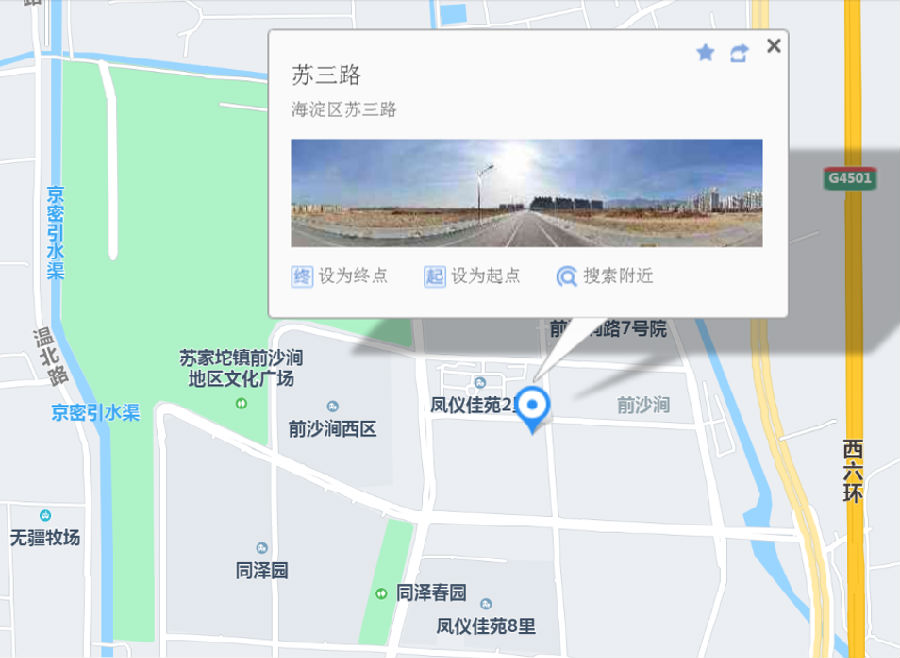Select 前沙涧西区 on the map
This screenshot has height=658, width=900.
[332, 428]
